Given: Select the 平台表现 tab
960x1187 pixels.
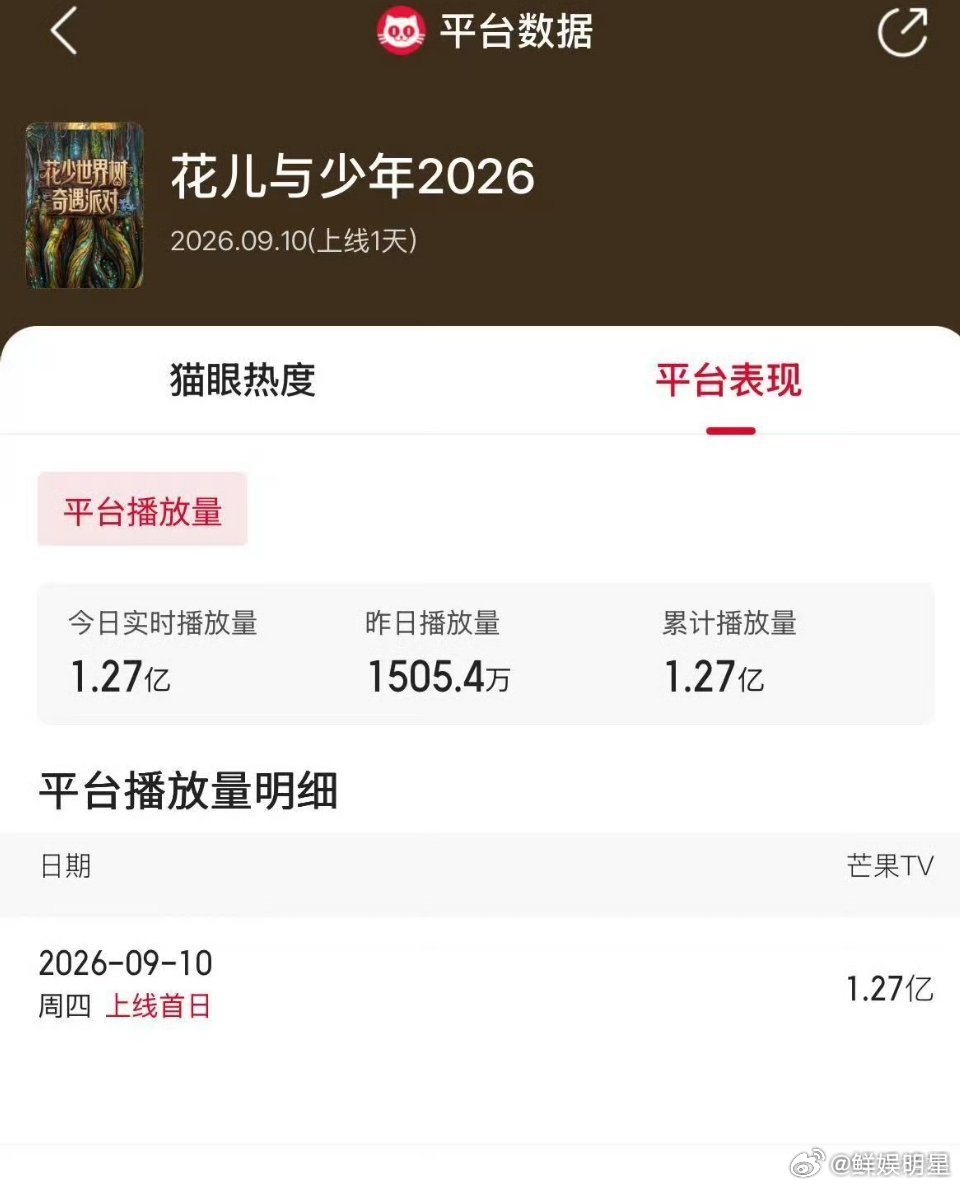Looking at the screenshot, I should pos(728,380).
